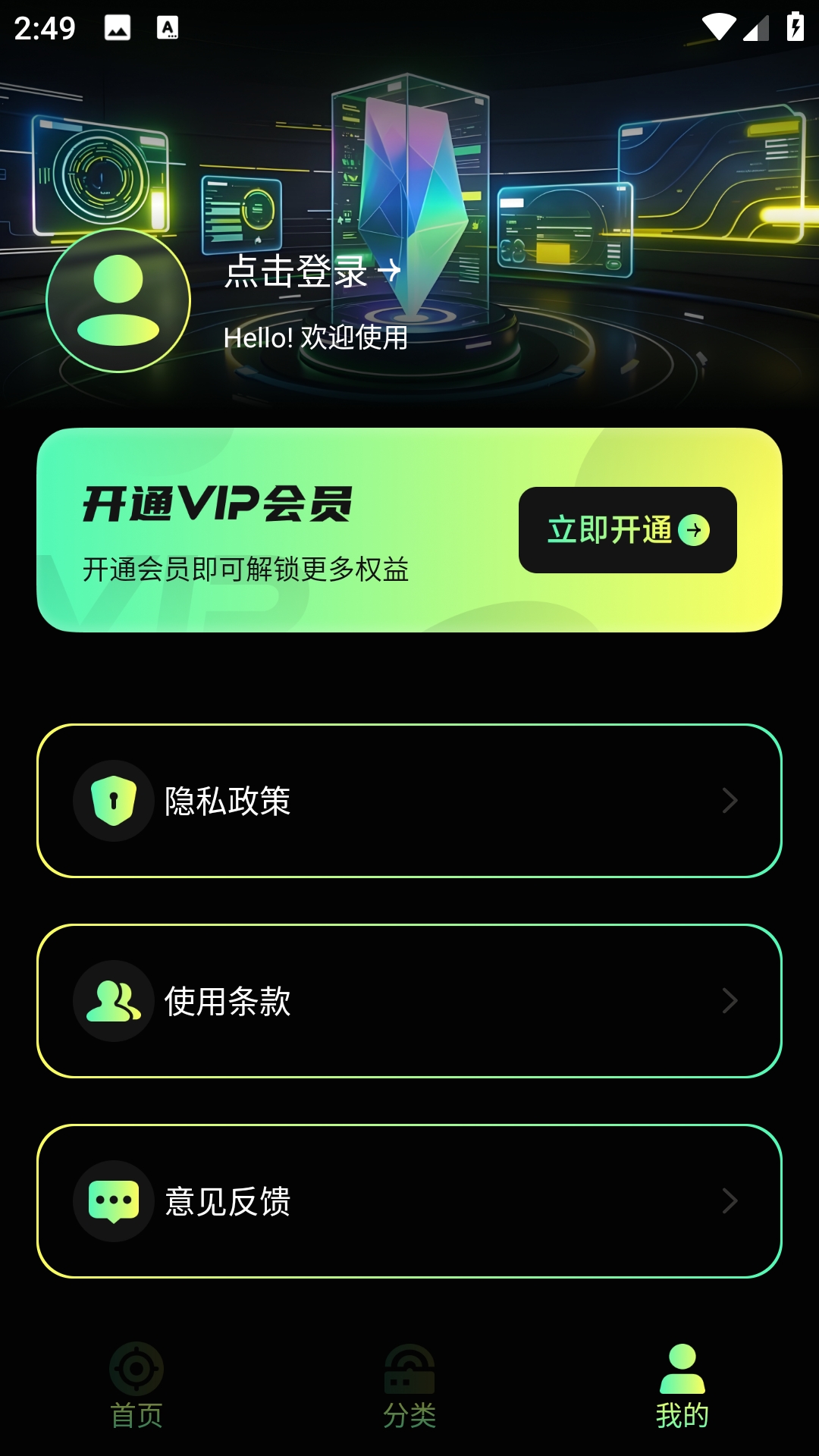This screenshot has height=1456, width=819.
Task: Open the 隐私政策 privacy row
Action: tap(409, 800)
